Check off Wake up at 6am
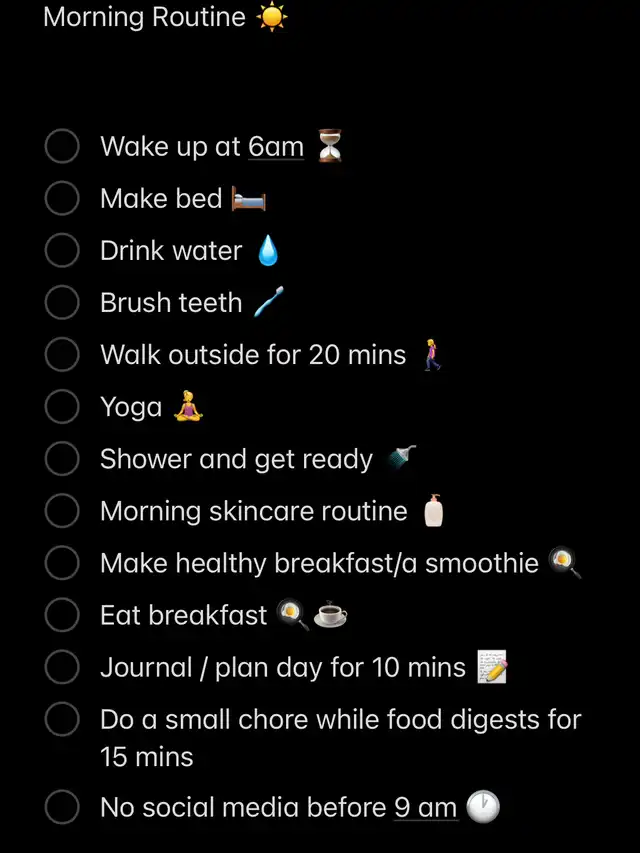The width and height of the screenshot is (640, 853). (x=62, y=146)
